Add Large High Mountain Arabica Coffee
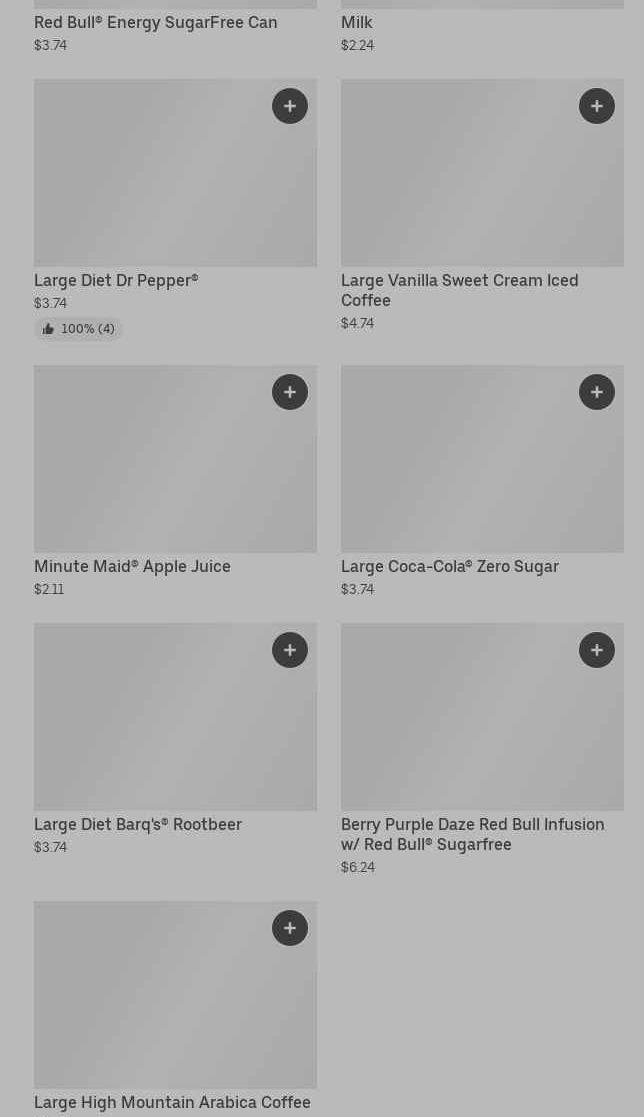 pyautogui.click(x=290, y=928)
